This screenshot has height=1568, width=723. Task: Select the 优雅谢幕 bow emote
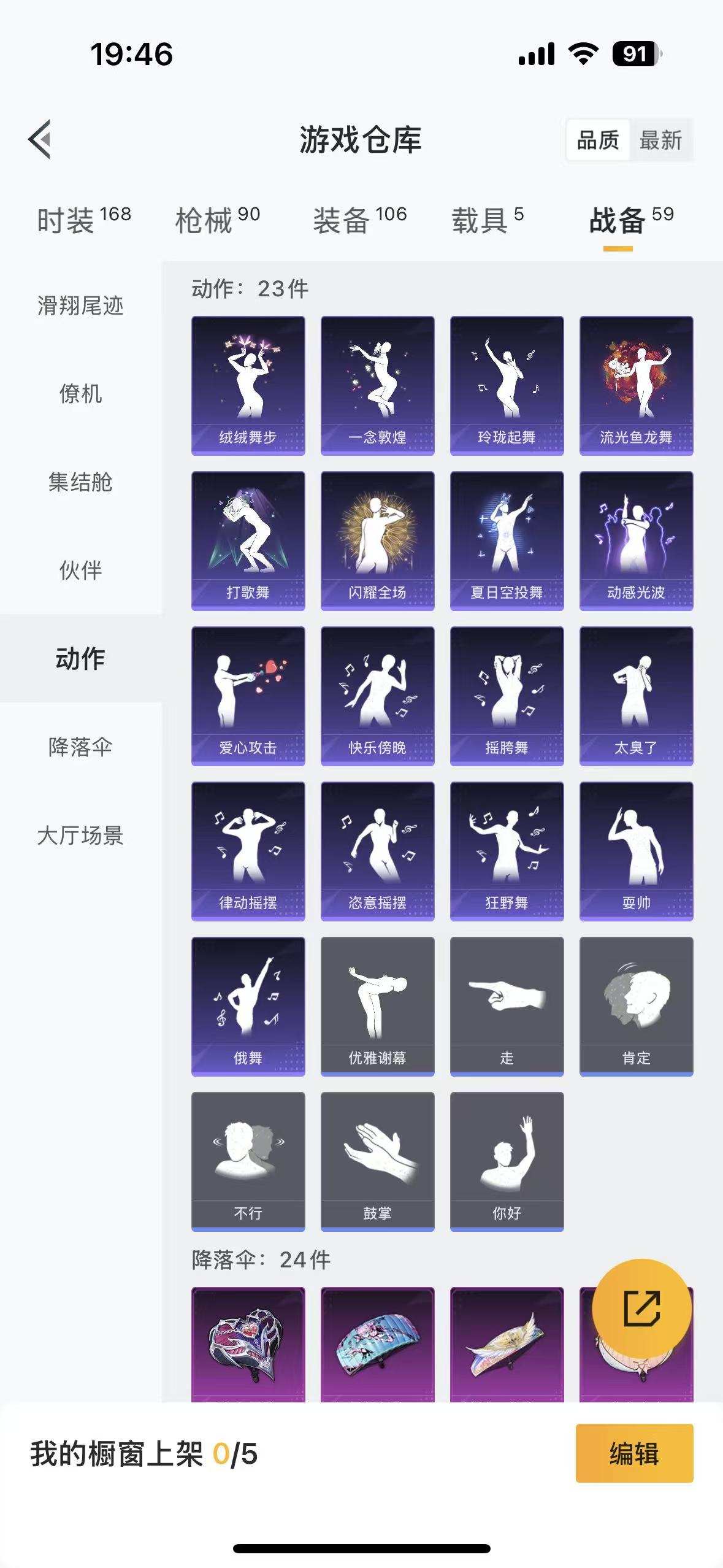377,1003
